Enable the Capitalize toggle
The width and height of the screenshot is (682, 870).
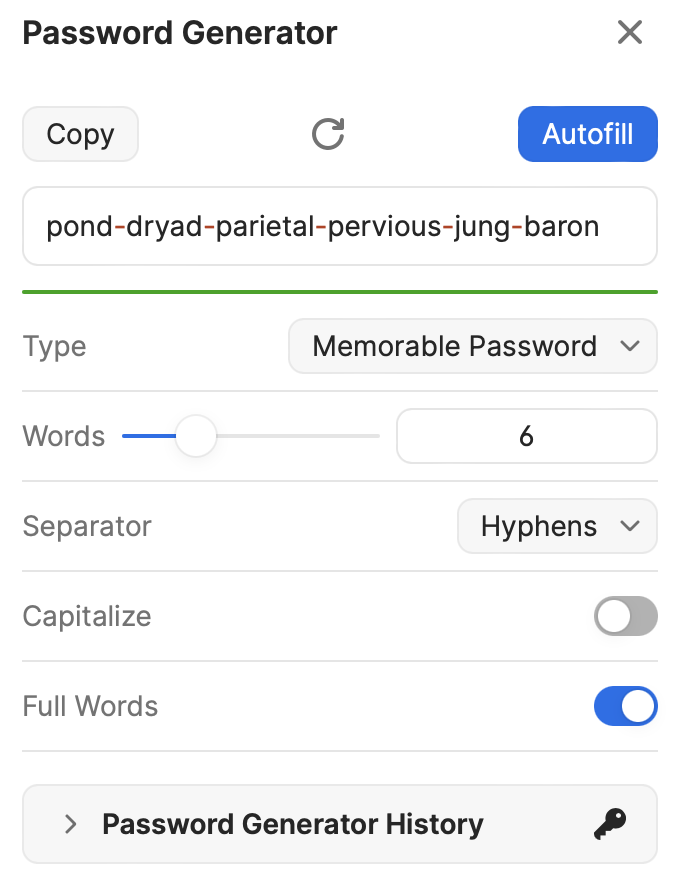click(x=625, y=616)
